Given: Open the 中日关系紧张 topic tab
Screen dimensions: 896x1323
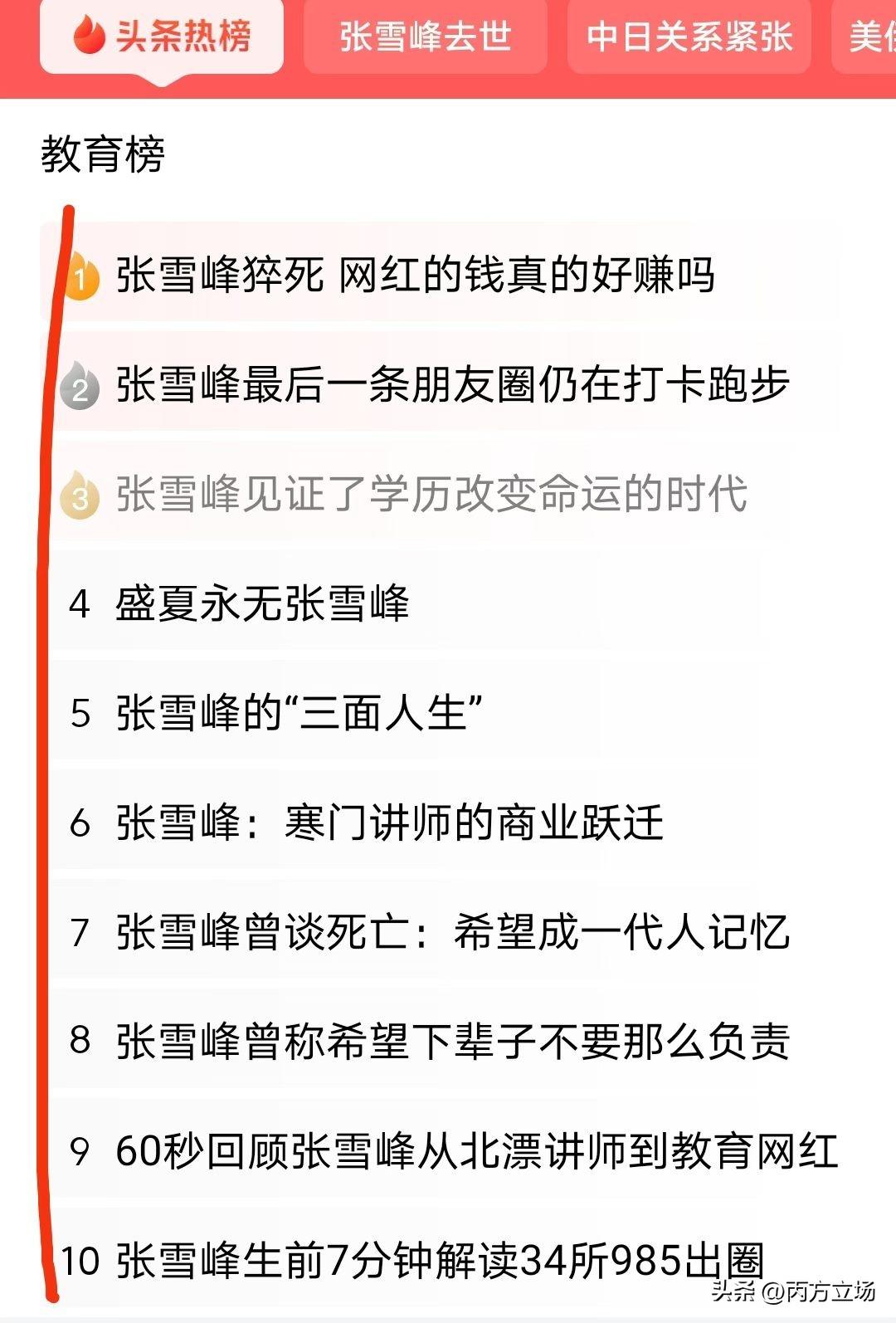Looking at the screenshot, I should click(x=691, y=37).
